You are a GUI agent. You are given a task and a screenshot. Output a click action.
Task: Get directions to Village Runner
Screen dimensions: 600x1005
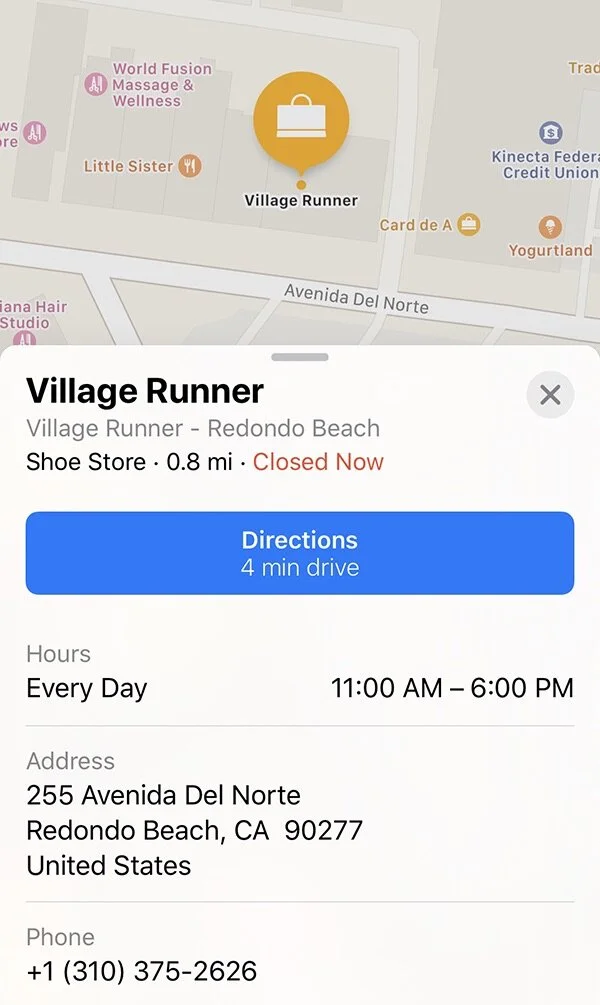coord(300,553)
